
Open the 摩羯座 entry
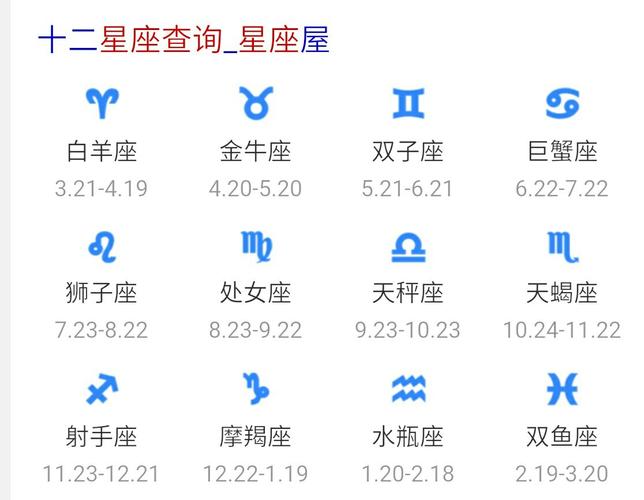point(255,435)
